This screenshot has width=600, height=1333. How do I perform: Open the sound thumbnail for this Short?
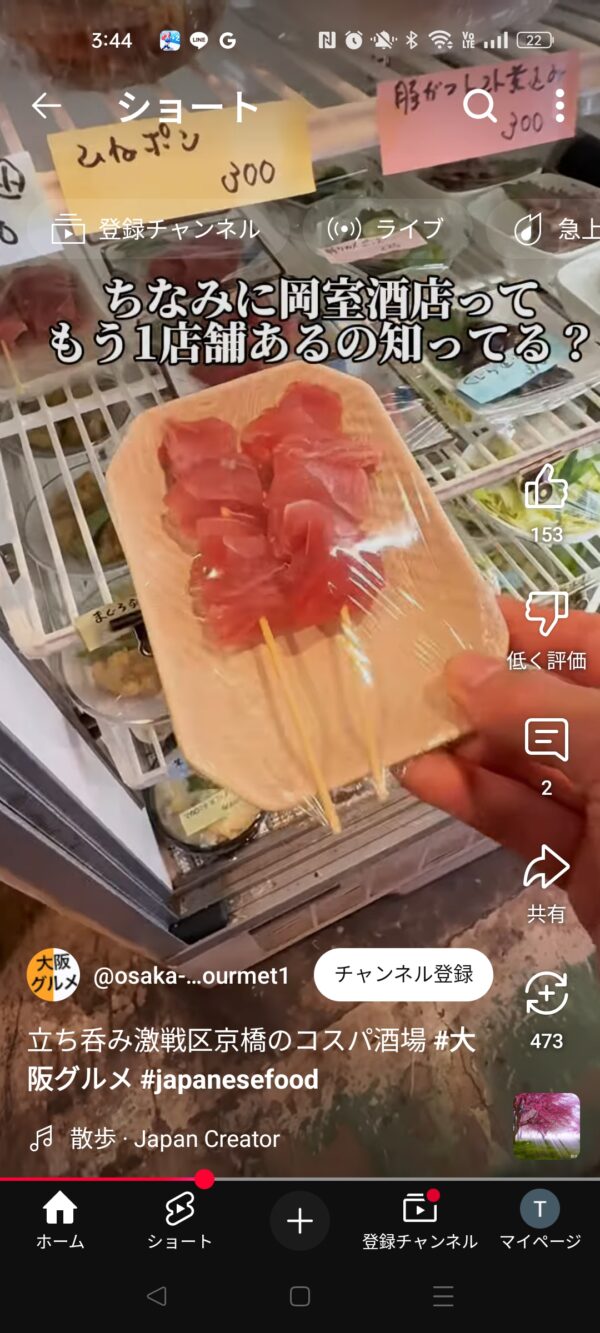[547, 1125]
